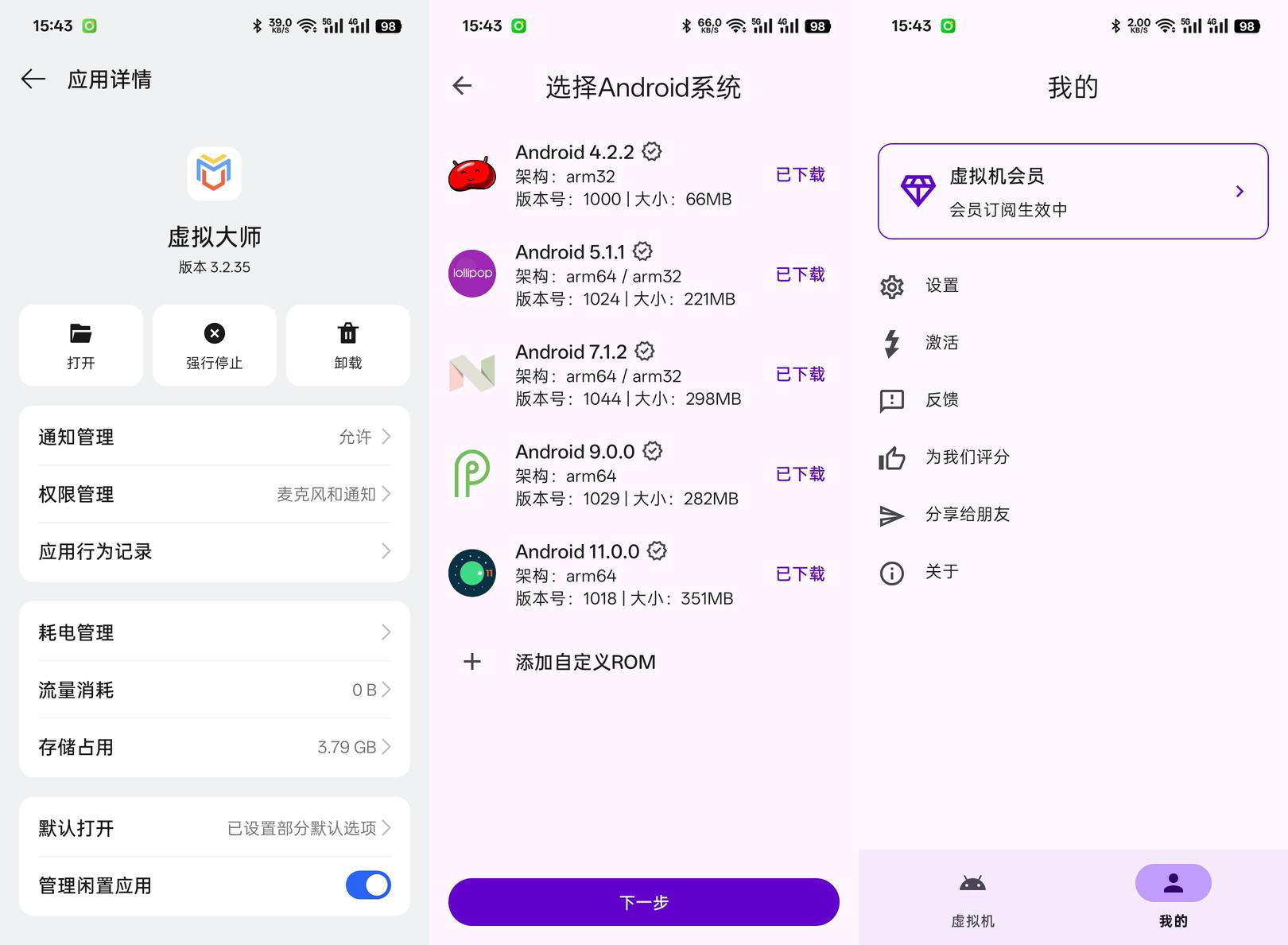Viewport: 1288px width, 945px height.
Task: Tap the 打开 button for 虚拟大师
Action: coord(81,345)
